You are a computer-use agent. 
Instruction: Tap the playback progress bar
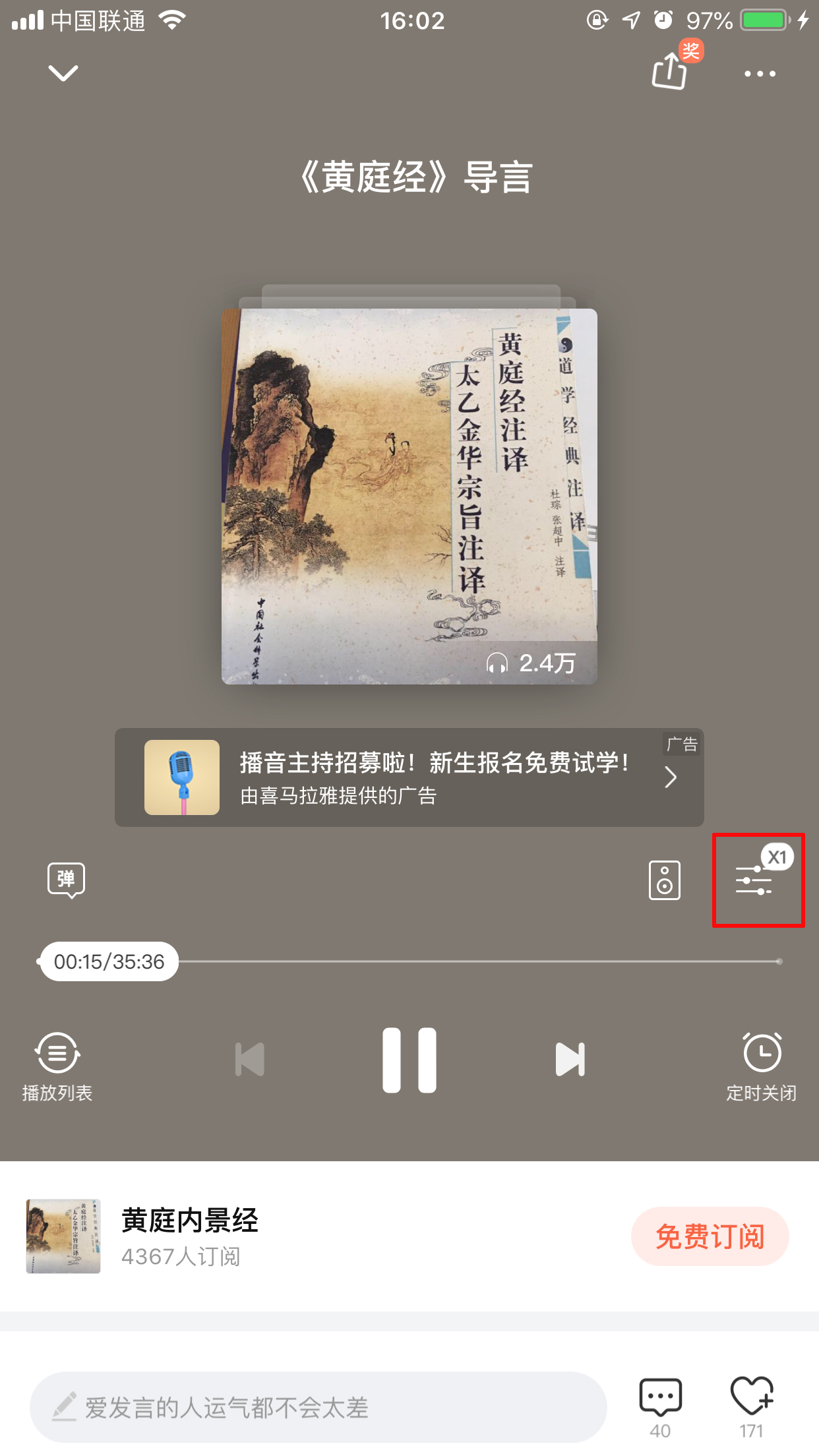[x=475, y=961]
